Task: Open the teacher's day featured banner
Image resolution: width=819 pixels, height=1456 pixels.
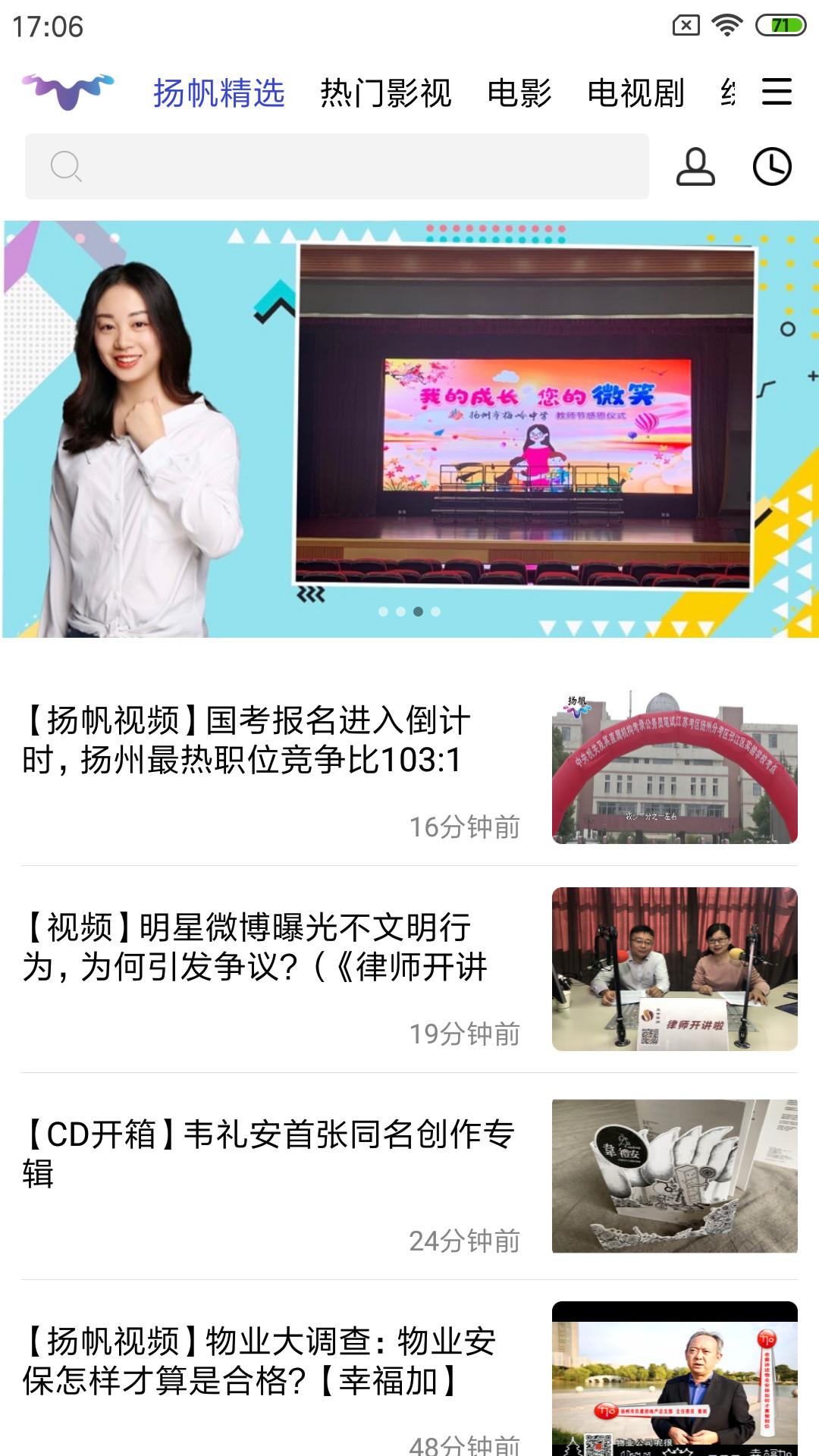Action: [409, 428]
